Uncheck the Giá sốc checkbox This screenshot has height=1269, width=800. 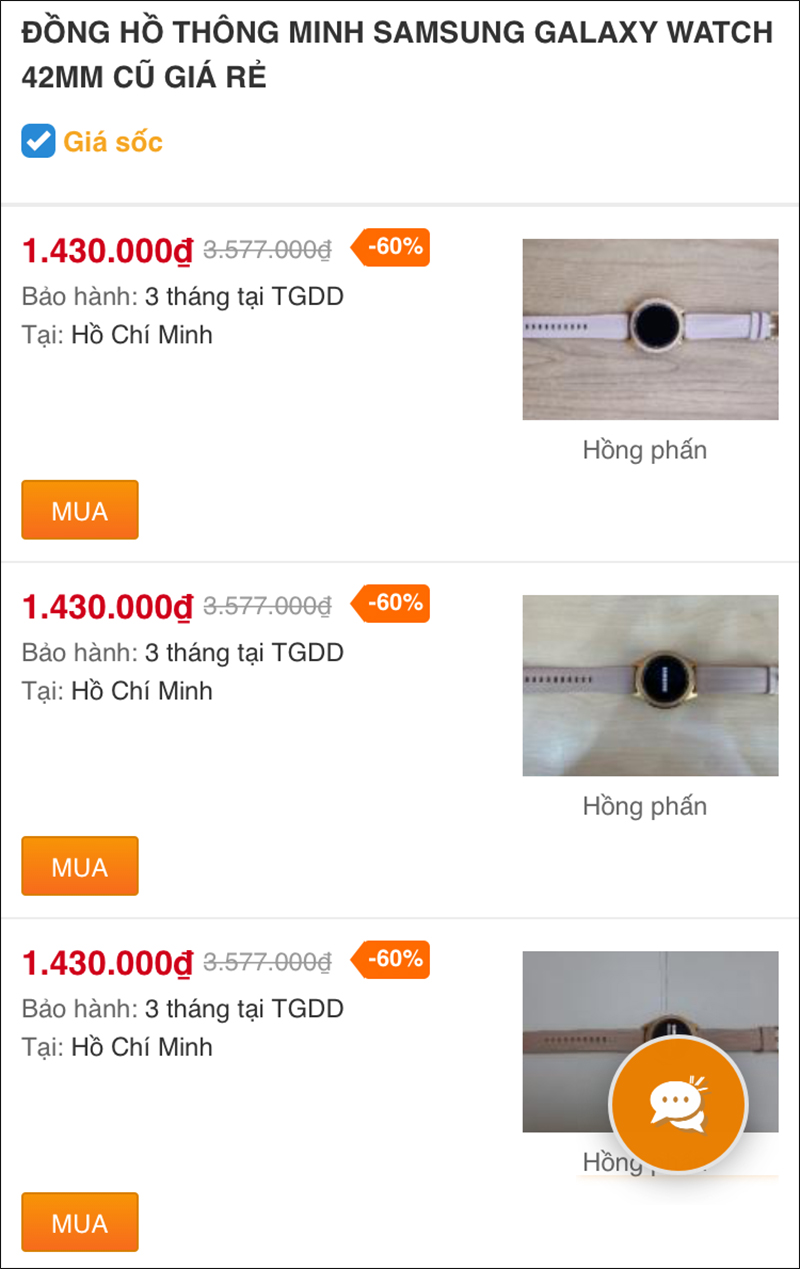38,142
